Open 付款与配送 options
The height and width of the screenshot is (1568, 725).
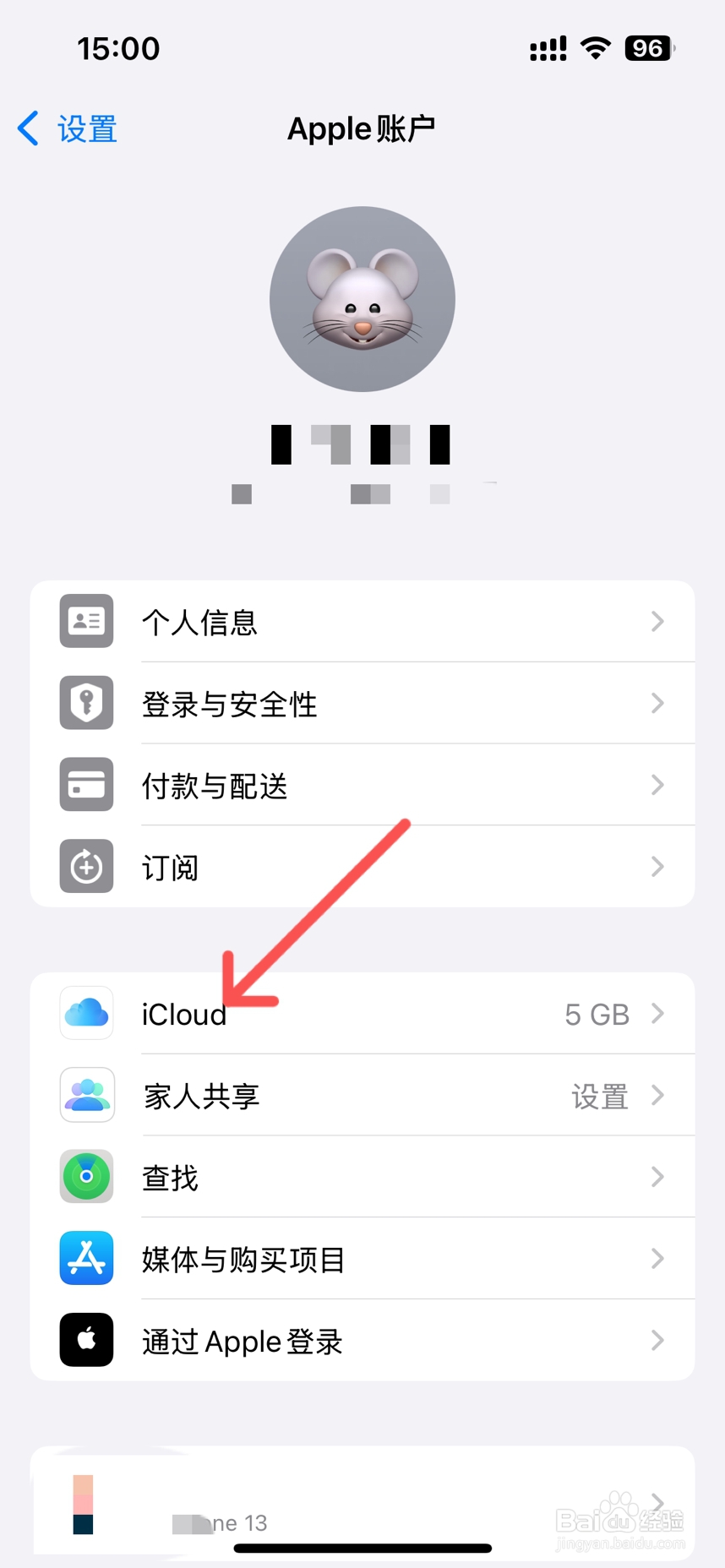tap(362, 785)
